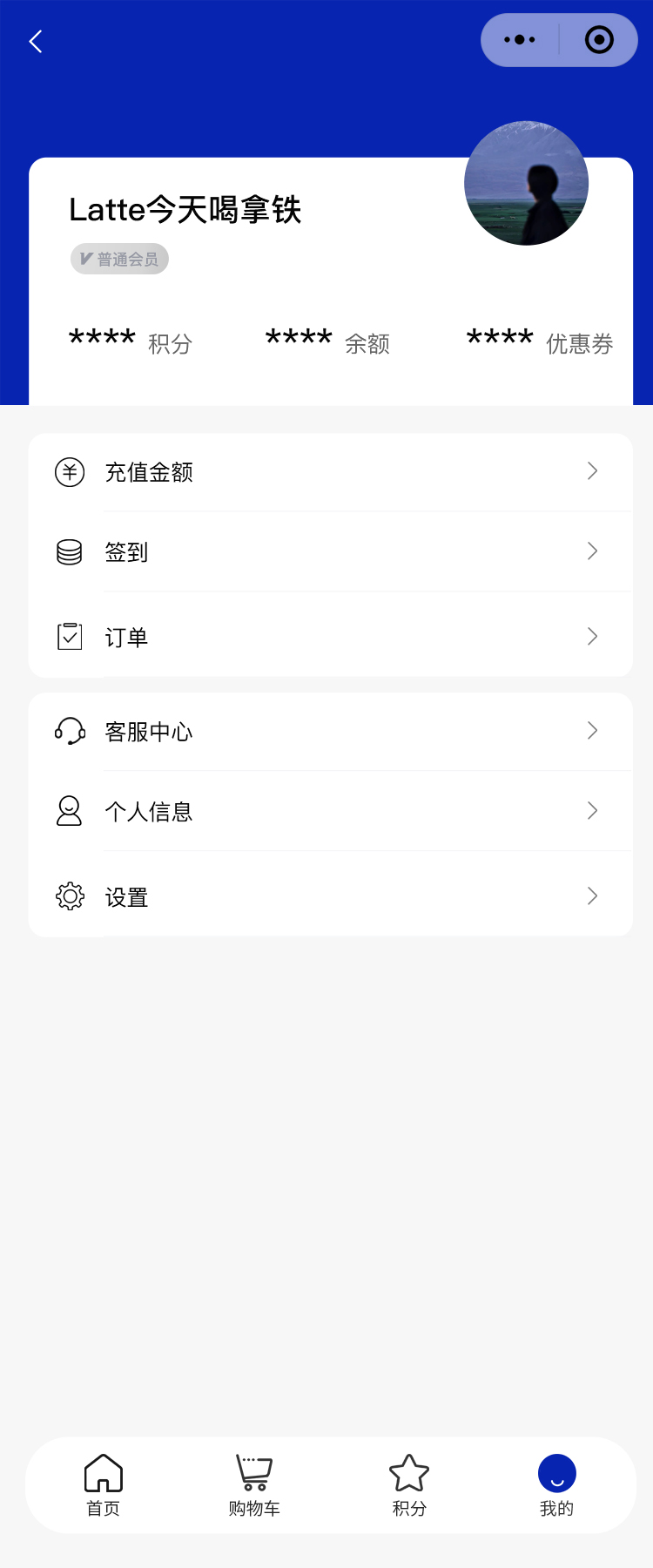
Task: Open the 充值金额 recharge row
Action: pos(330,472)
